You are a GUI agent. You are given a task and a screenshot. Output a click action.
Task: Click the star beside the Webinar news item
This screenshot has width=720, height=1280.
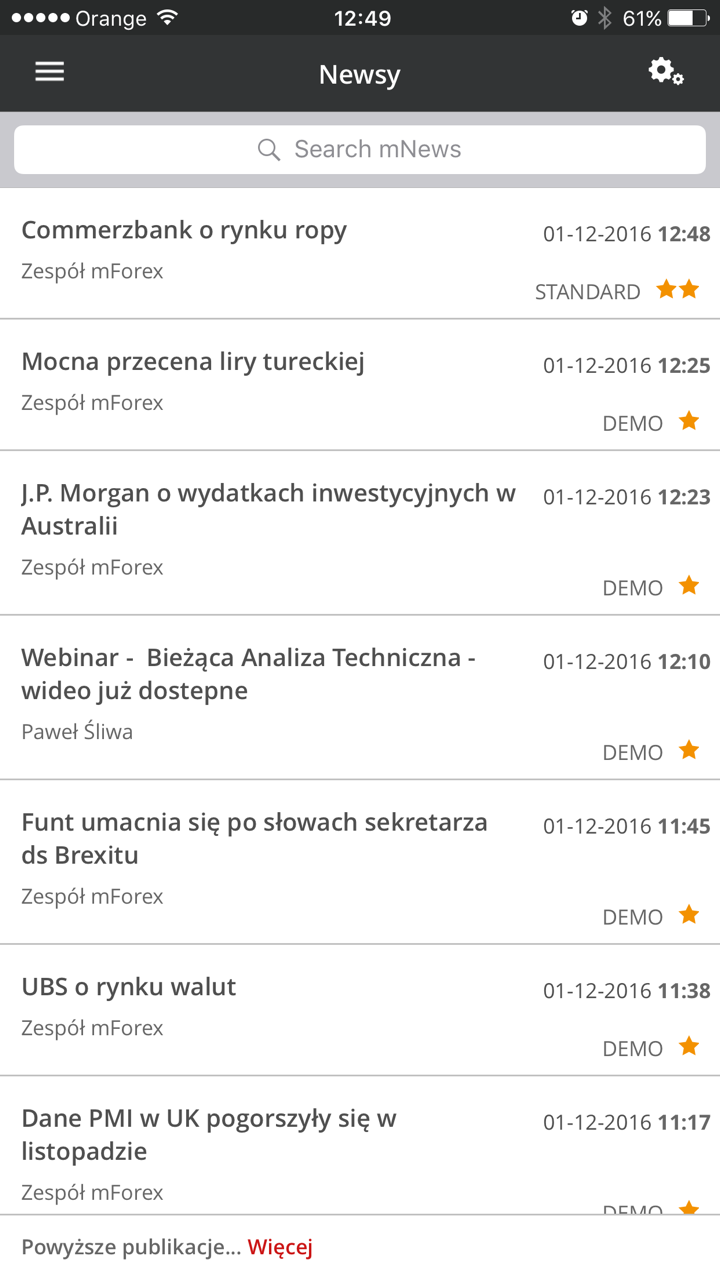[689, 751]
